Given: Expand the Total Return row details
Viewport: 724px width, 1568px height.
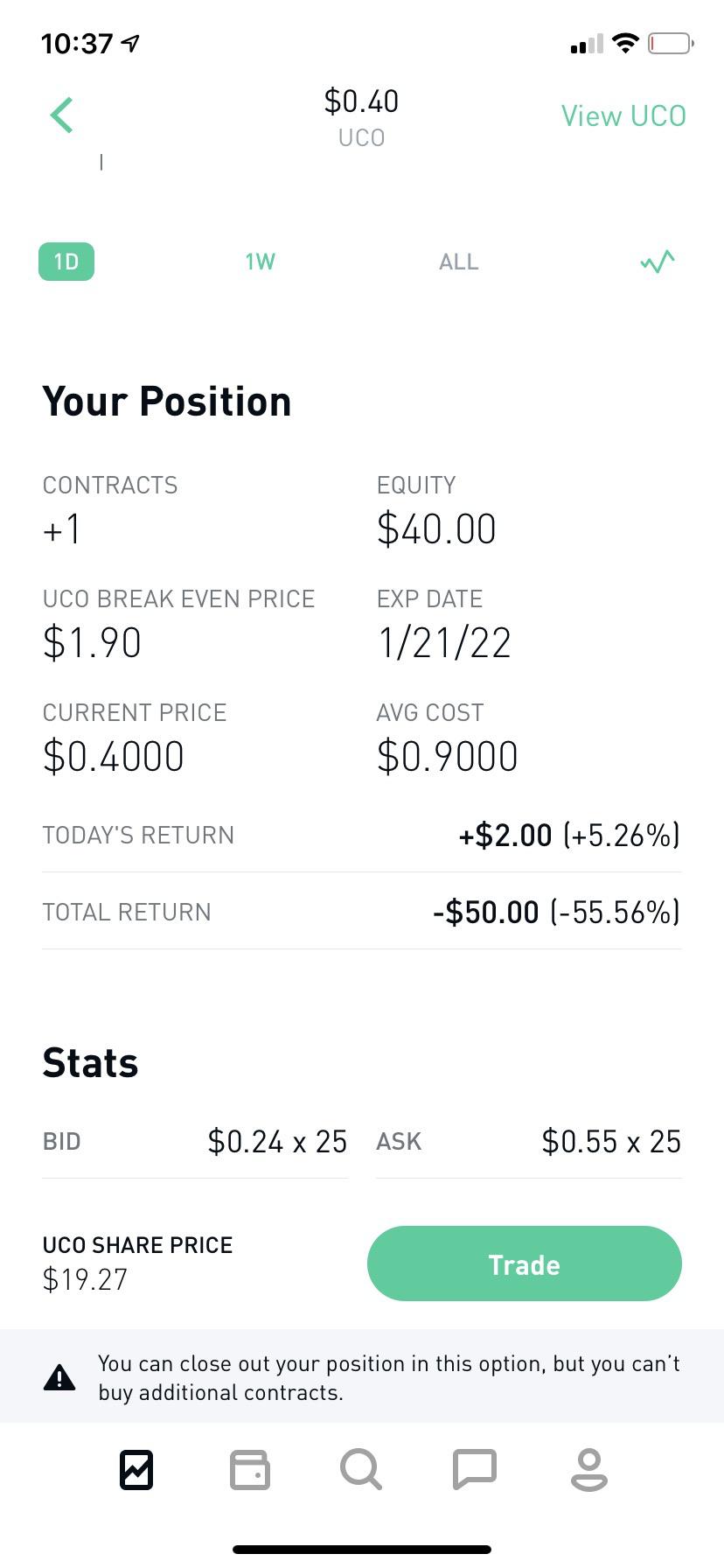Looking at the screenshot, I should (x=361, y=912).
